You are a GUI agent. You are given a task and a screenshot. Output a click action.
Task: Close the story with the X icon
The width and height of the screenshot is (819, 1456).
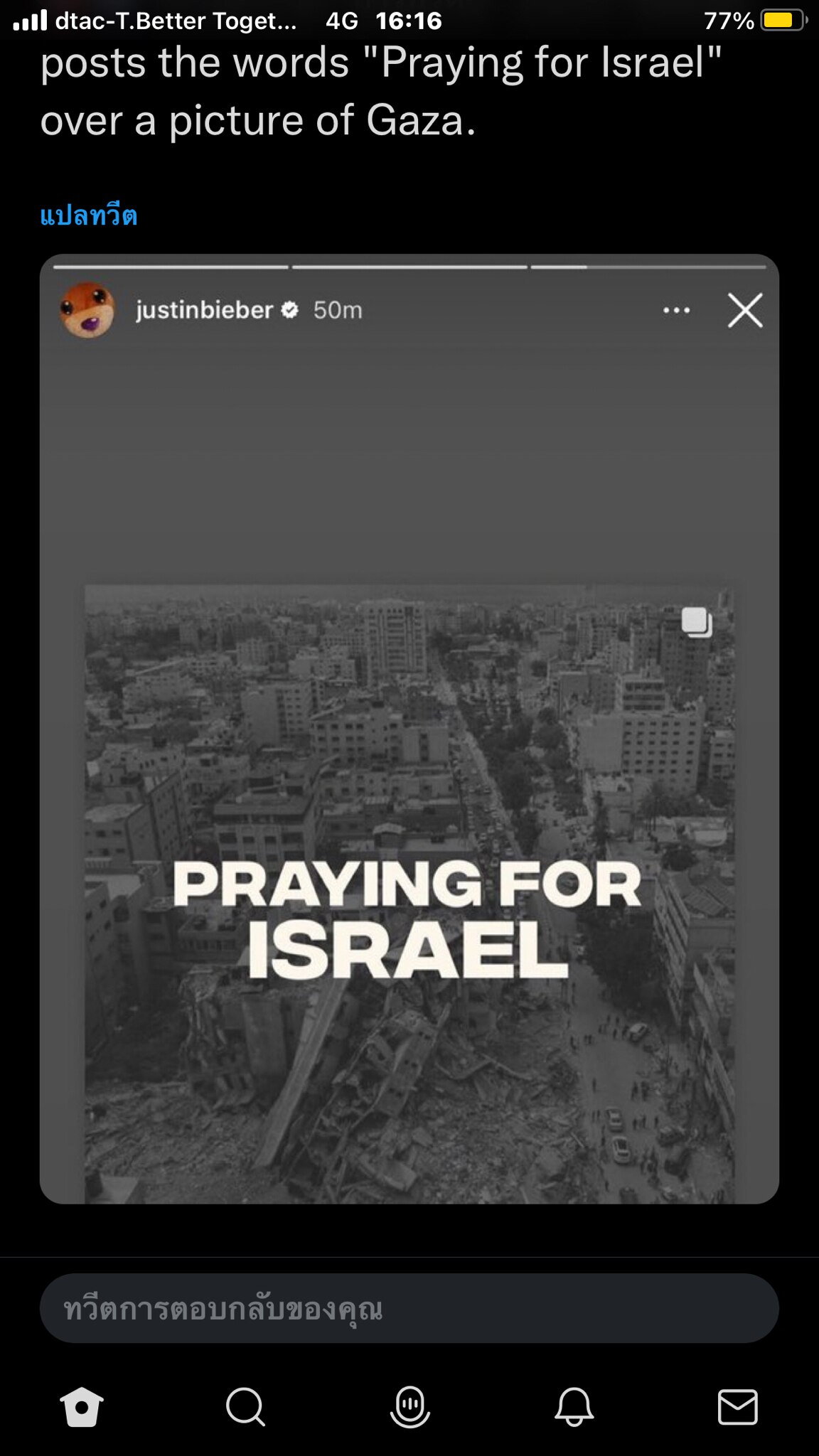tap(745, 310)
